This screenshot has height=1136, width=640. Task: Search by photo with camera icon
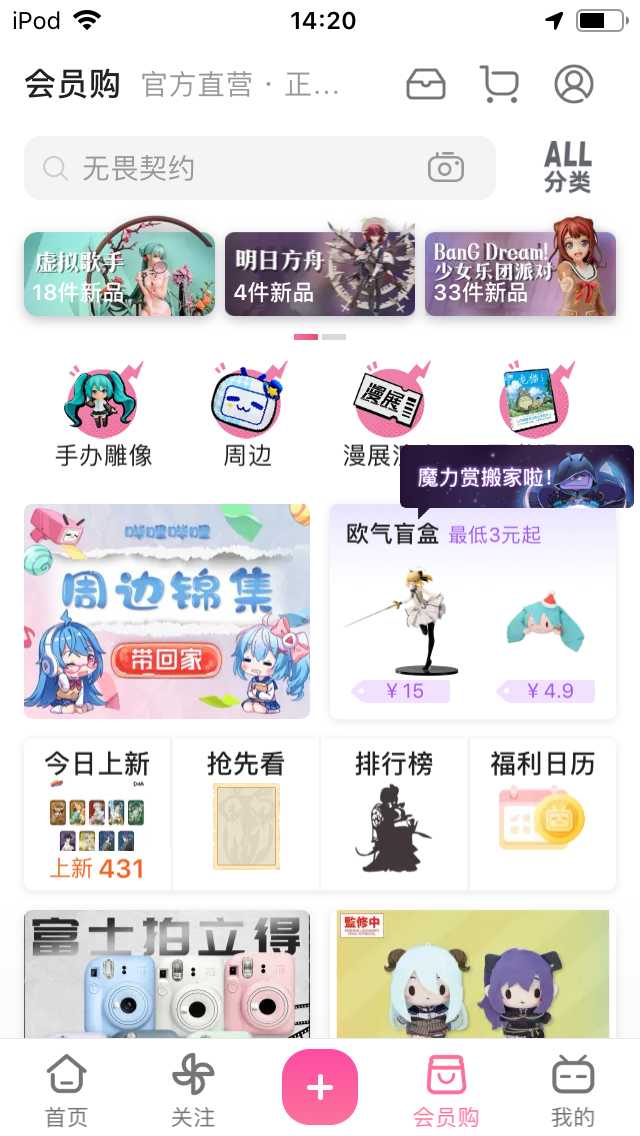[446, 168]
